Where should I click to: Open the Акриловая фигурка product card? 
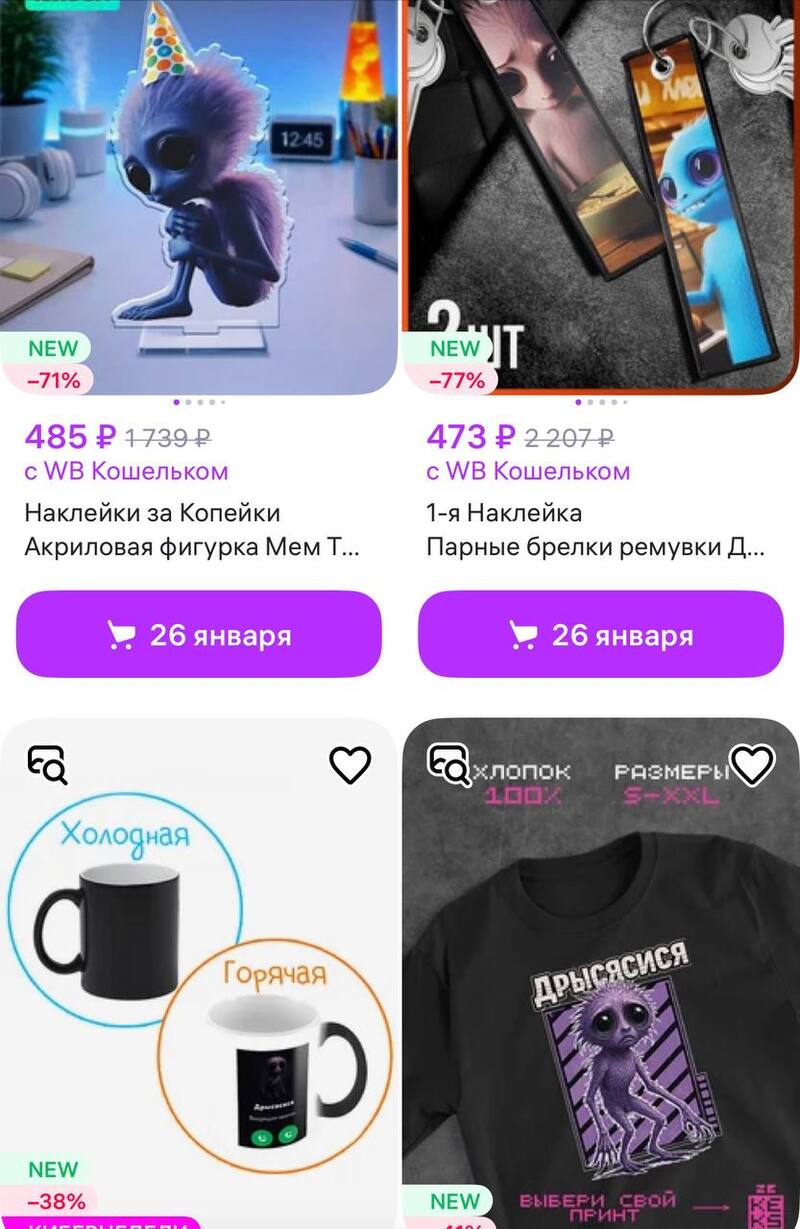pos(198,200)
